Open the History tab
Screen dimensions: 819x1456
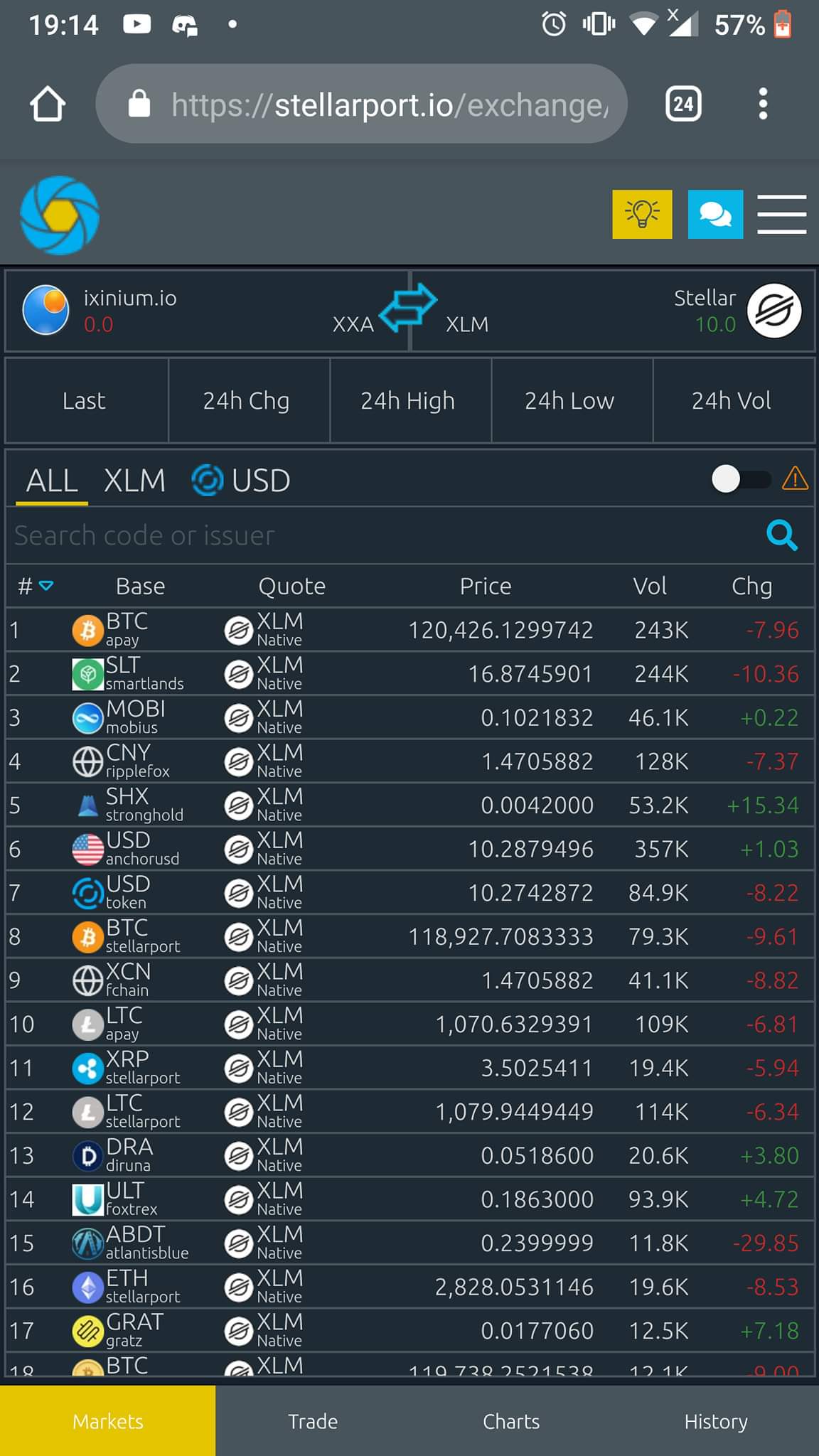716,1421
